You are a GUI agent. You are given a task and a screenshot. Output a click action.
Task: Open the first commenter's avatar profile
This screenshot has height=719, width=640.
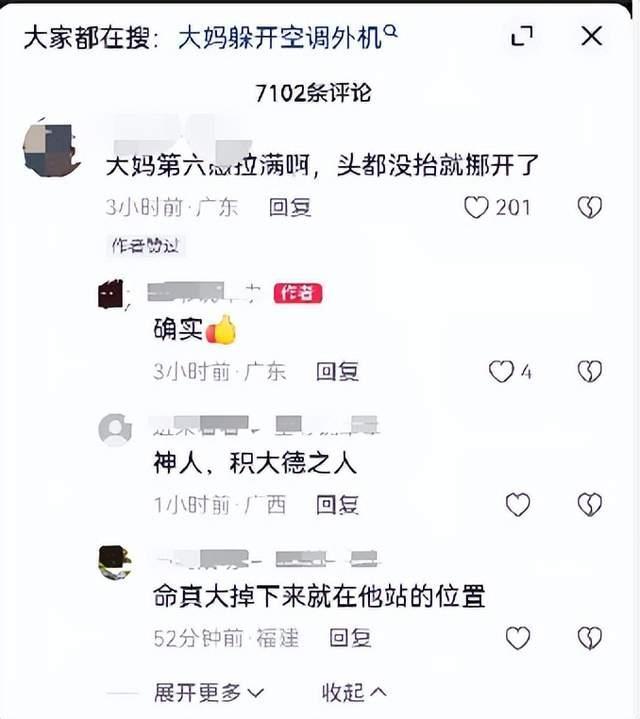click(x=50, y=150)
